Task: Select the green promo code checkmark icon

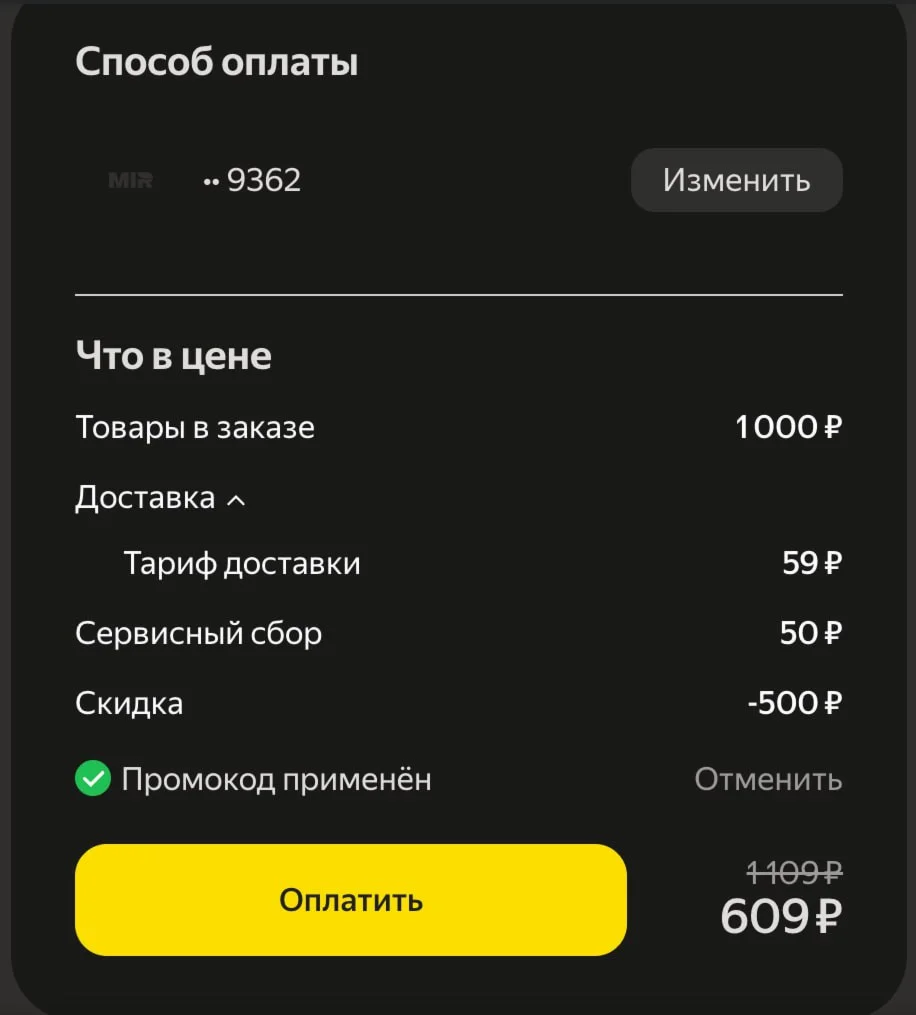Action: (92, 778)
